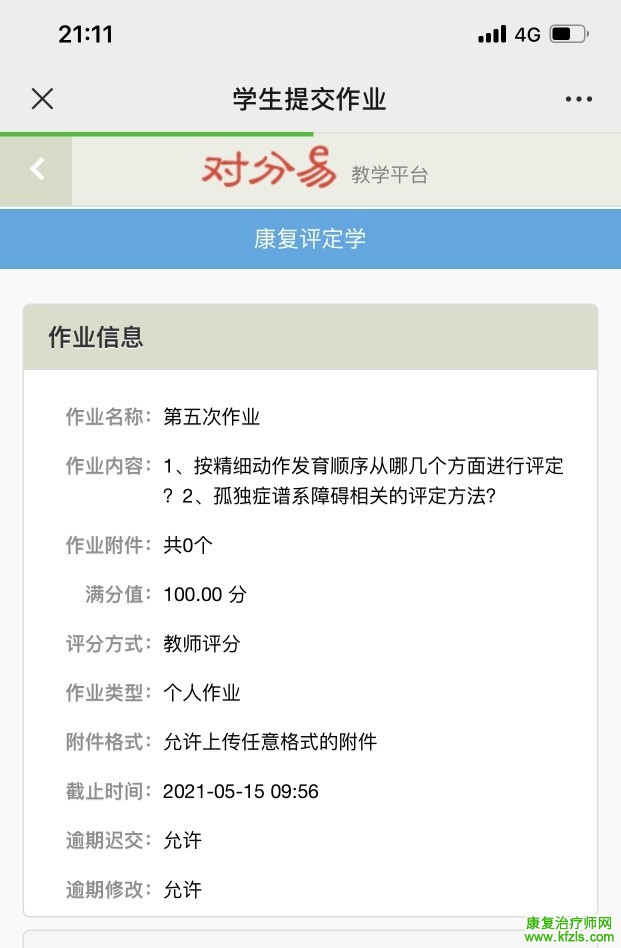Open the three-dot overflow menu
The width and height of the screenshot is (621, 948).
click(x=578, y=99)
